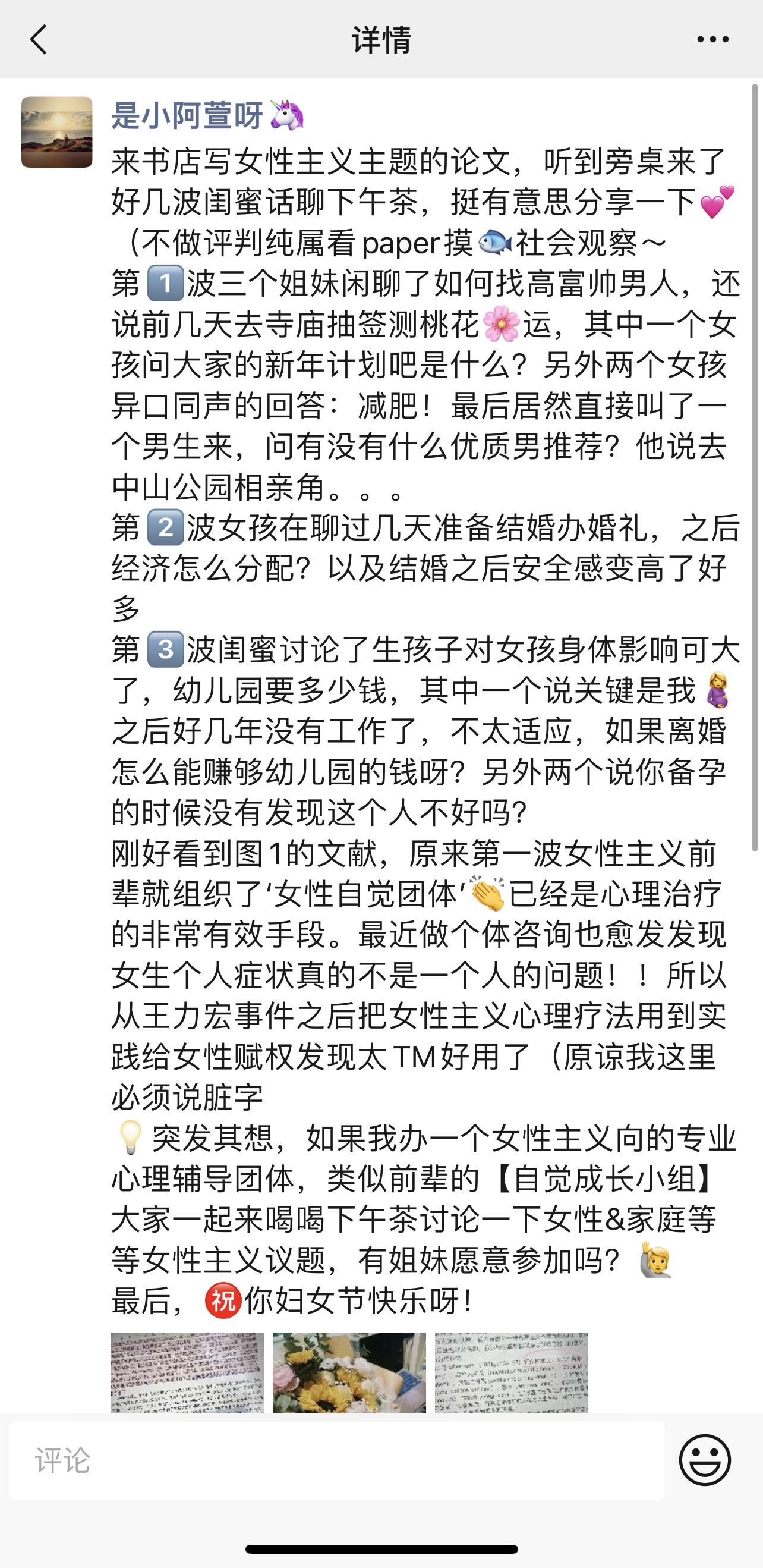Open the emoji picker smiley icon

click(705, 1460)
